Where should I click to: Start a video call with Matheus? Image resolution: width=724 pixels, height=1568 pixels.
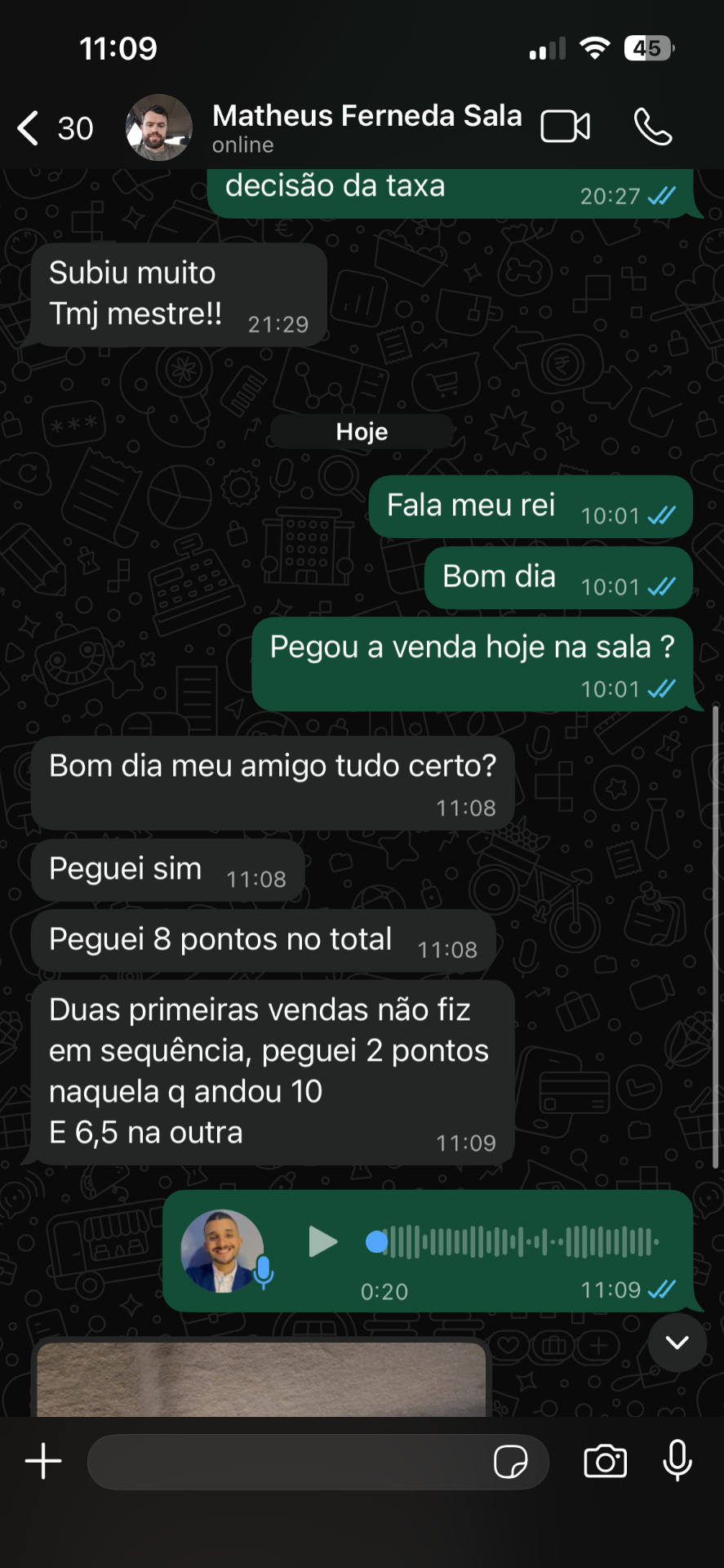coord(566,127)
